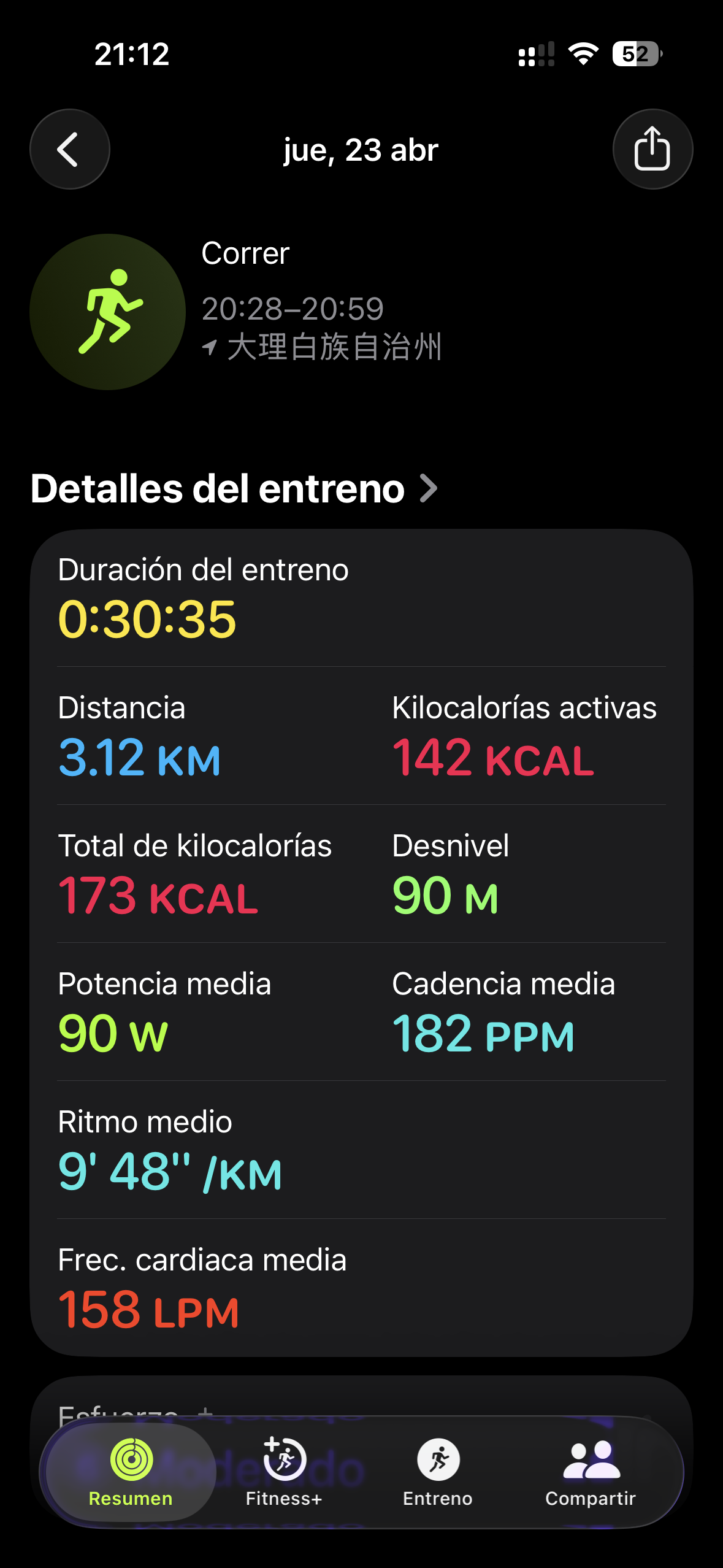This screenshot has width=723, height=1568.
Task: Switch to the Resumen tab
Action: (131, 1472)
